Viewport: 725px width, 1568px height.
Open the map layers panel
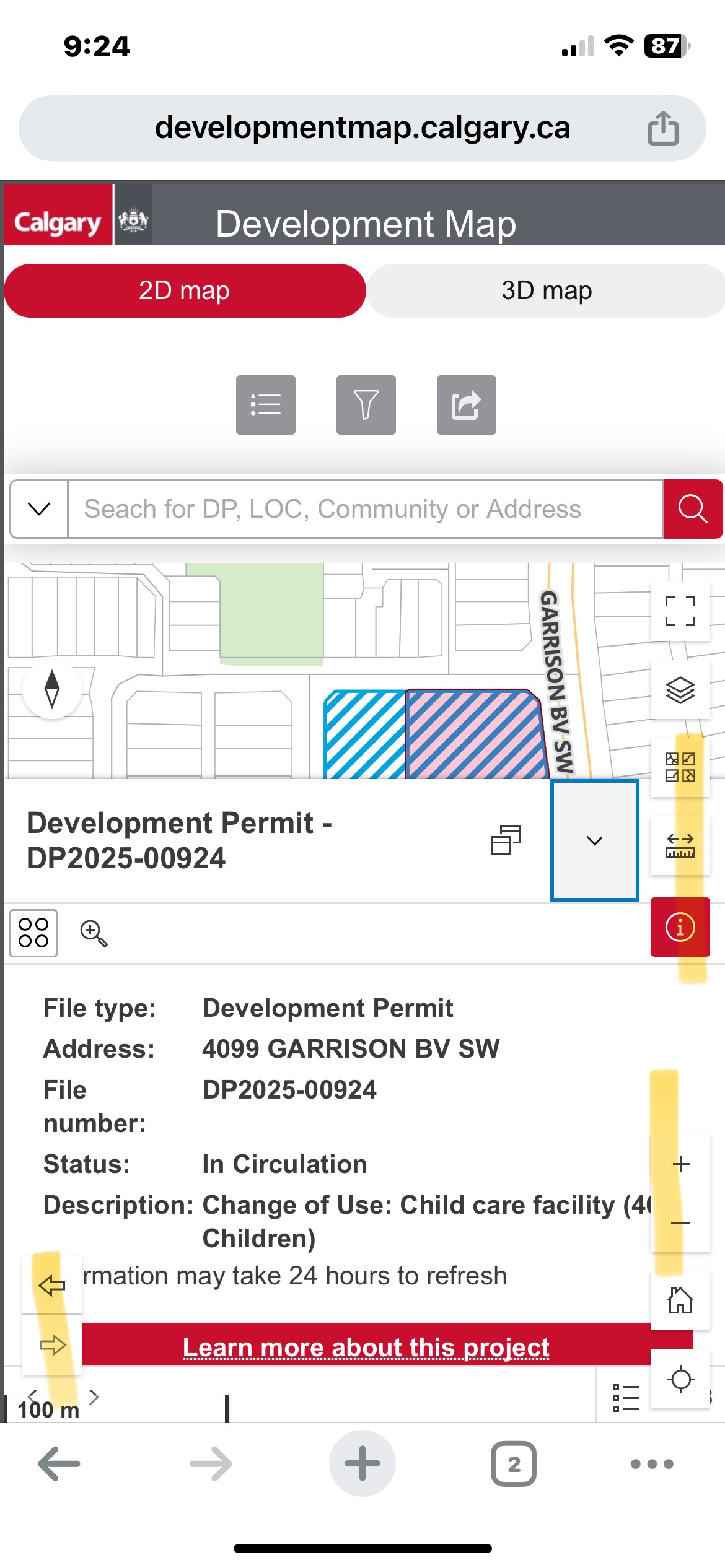pyautogui.click(x=680, y=689)
